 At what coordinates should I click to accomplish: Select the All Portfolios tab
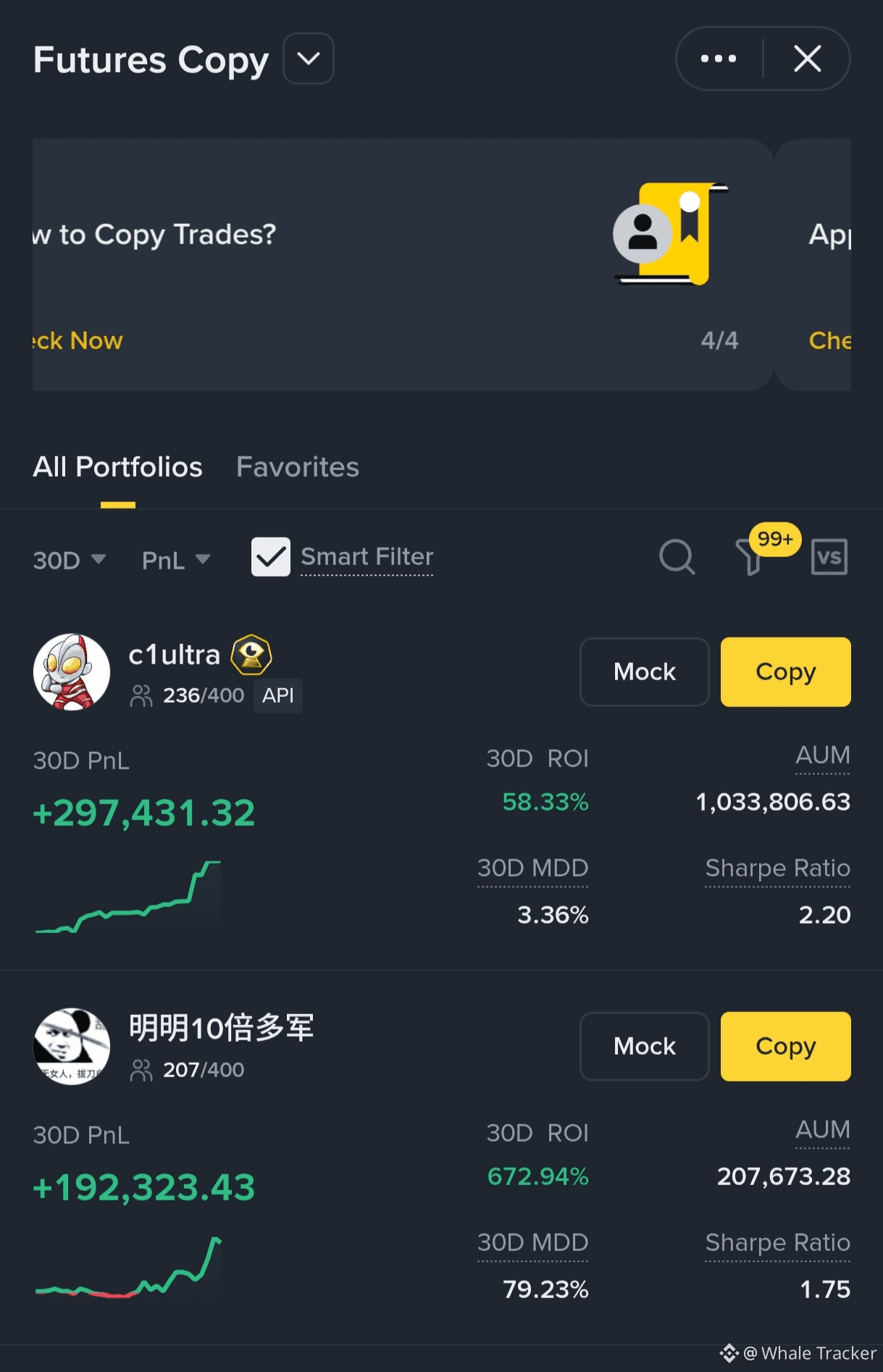click(x=117, y=467)
